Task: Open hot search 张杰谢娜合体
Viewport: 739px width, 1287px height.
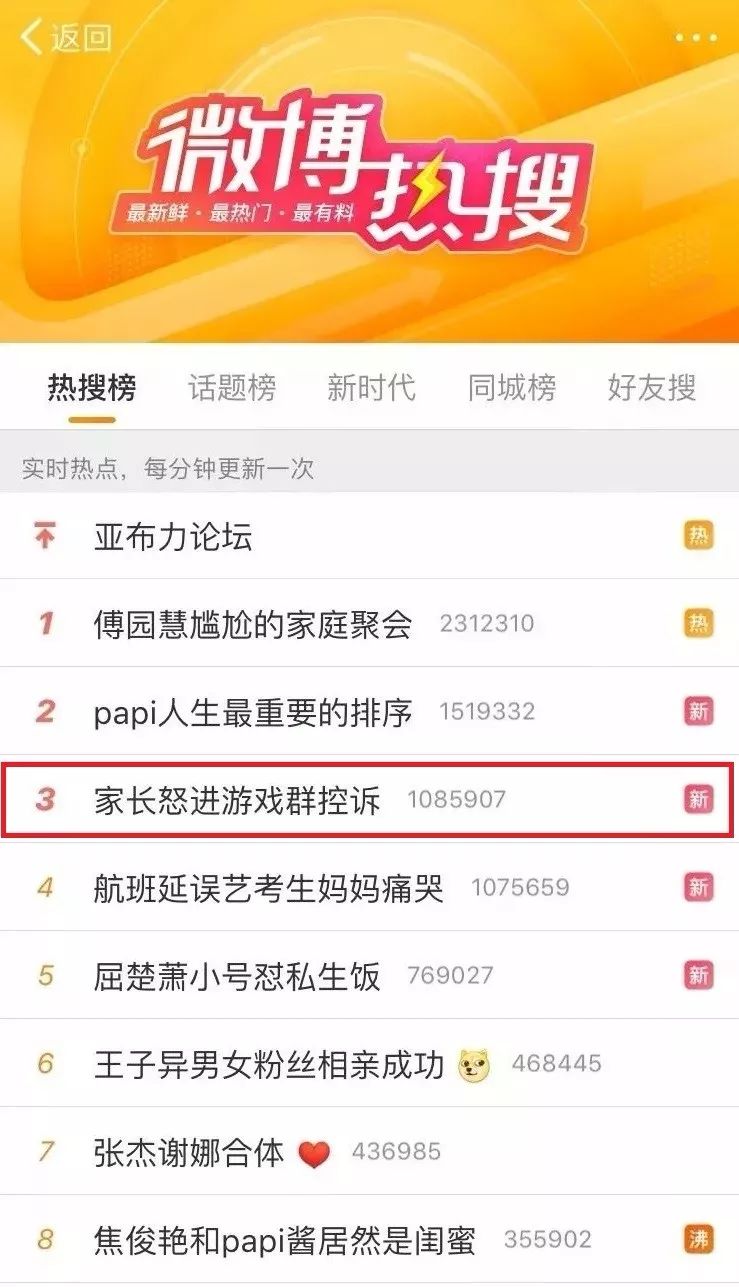Action: (x=369, y=1151)
